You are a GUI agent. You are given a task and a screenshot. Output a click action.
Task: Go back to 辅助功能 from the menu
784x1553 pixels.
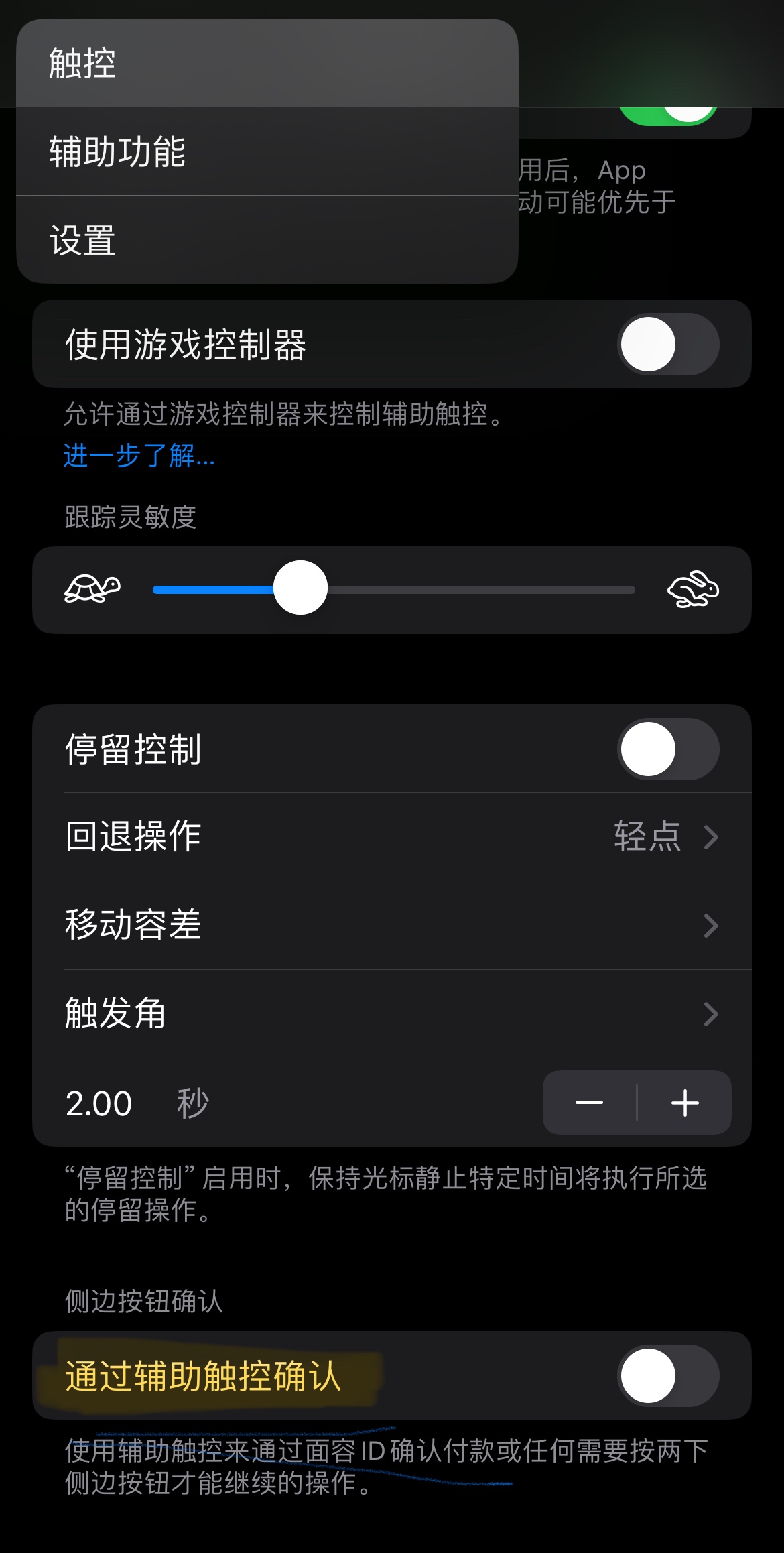[267, 151]
